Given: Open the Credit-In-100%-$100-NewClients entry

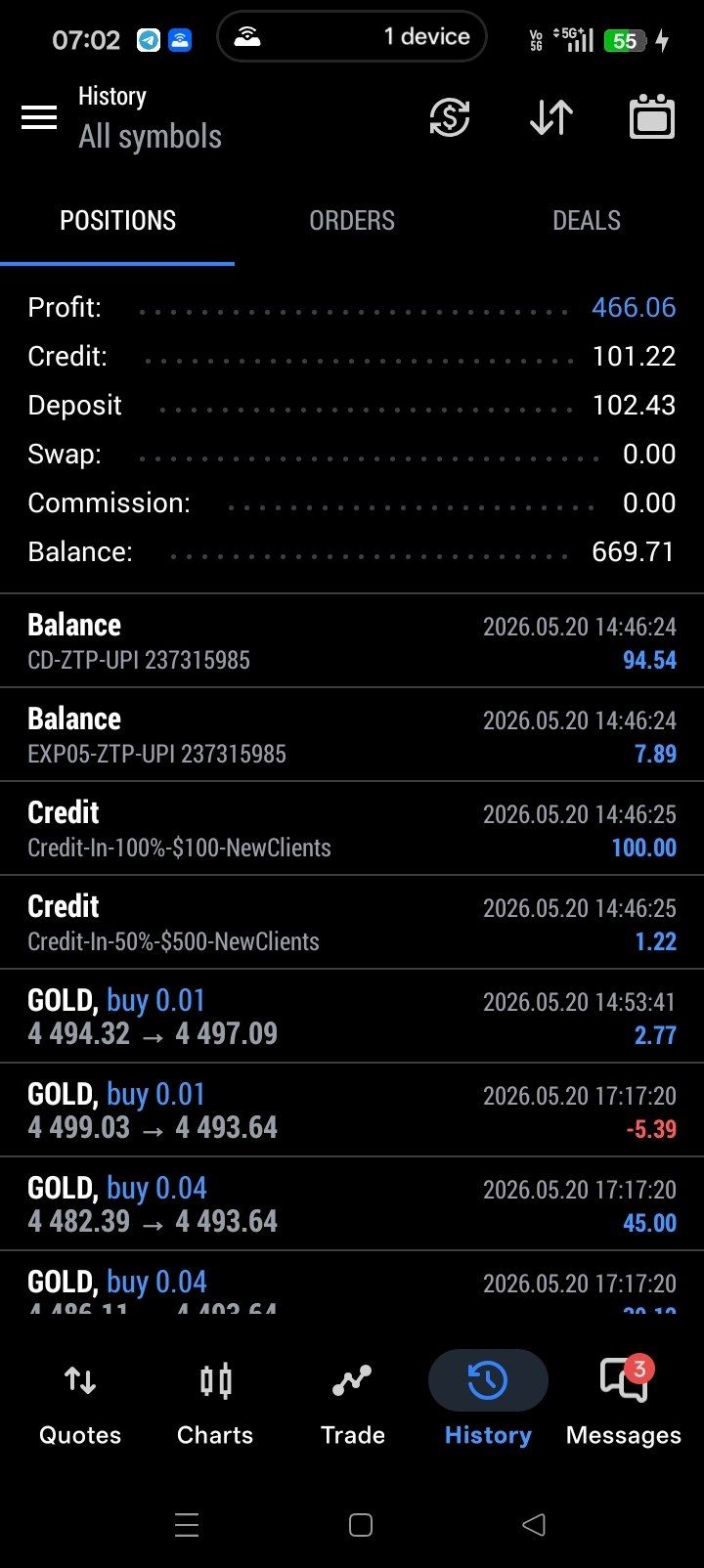Looking at the screenshot, I should (352, 829).
